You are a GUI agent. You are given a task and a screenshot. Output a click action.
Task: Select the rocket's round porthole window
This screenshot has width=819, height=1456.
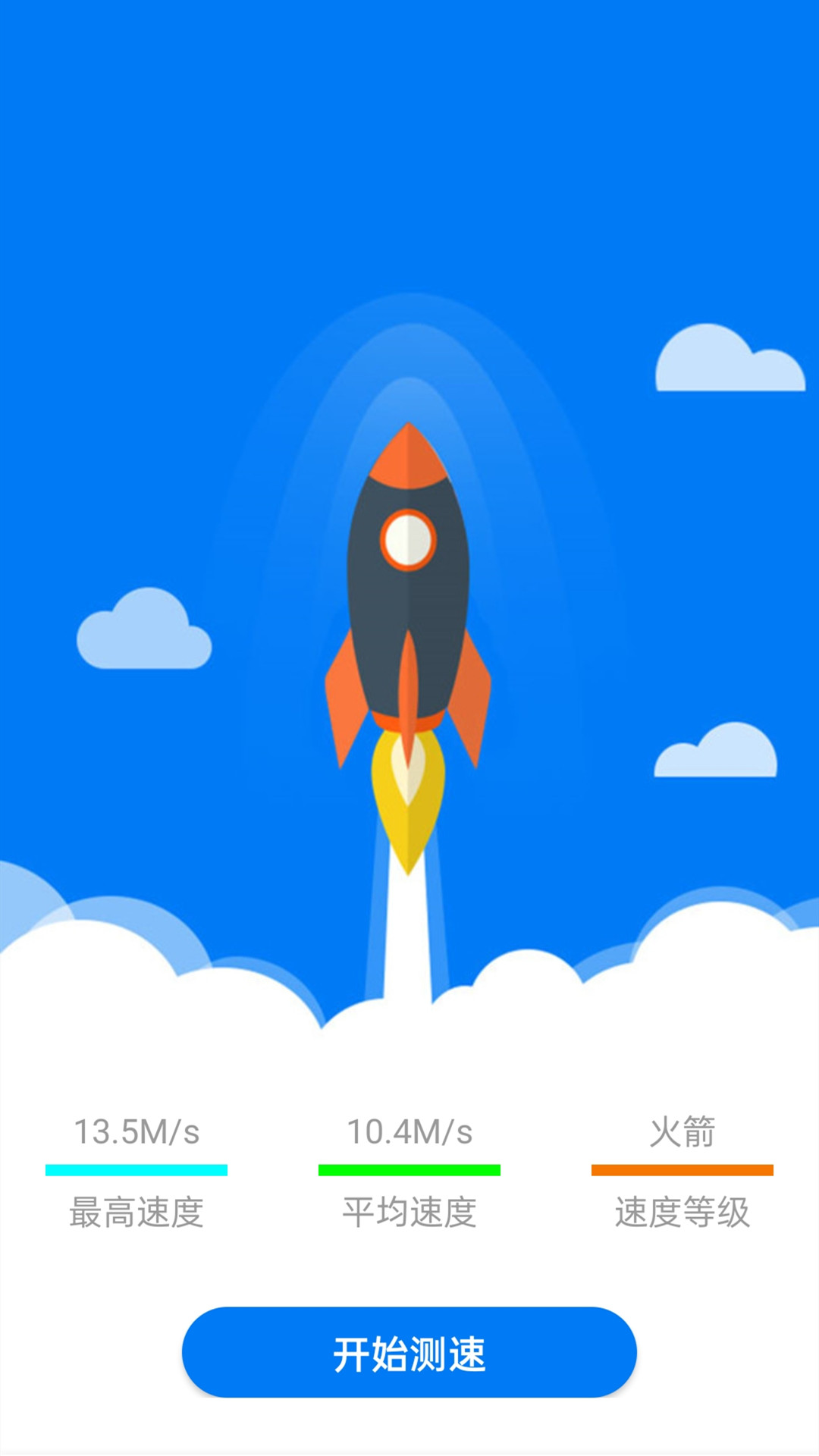click(x=409, y=538)
